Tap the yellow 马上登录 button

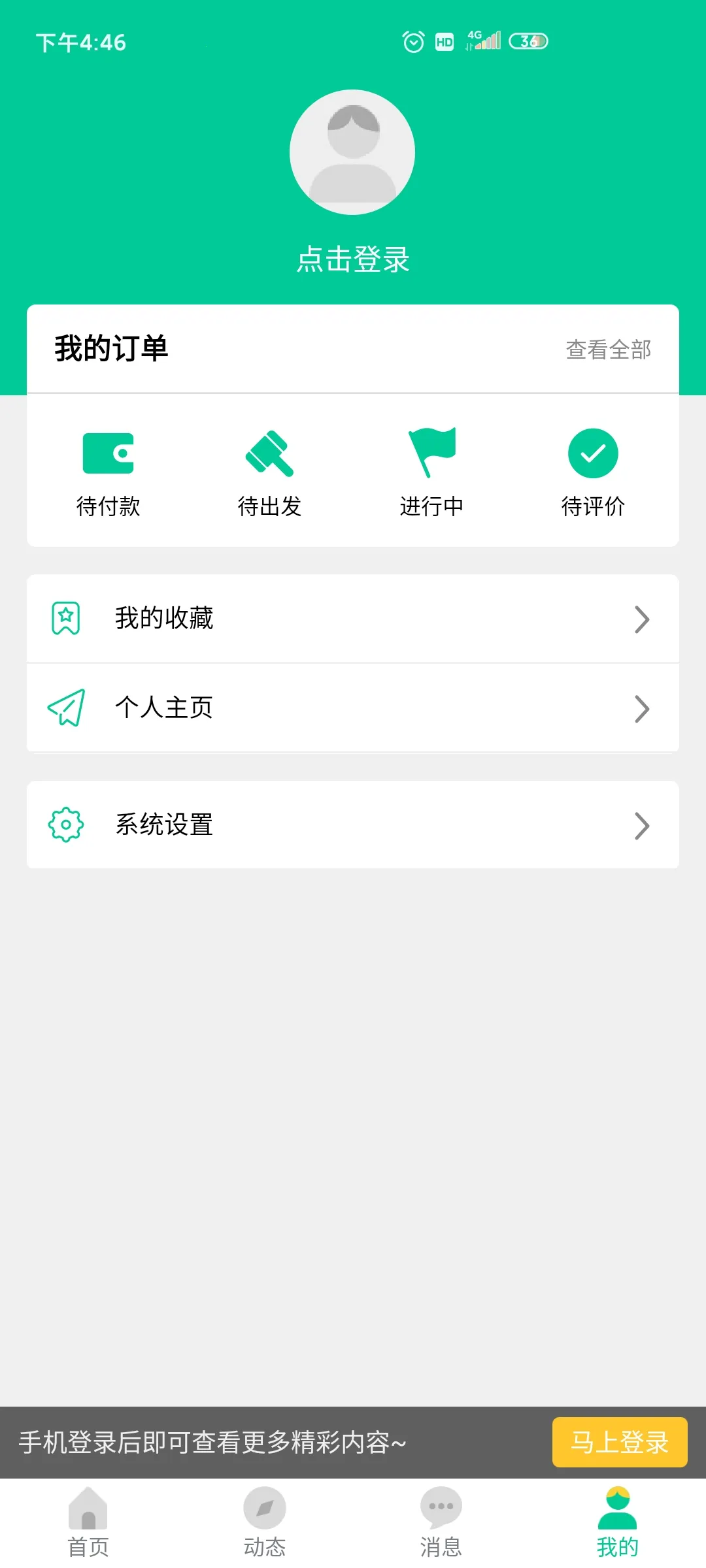coord(619,1442)
